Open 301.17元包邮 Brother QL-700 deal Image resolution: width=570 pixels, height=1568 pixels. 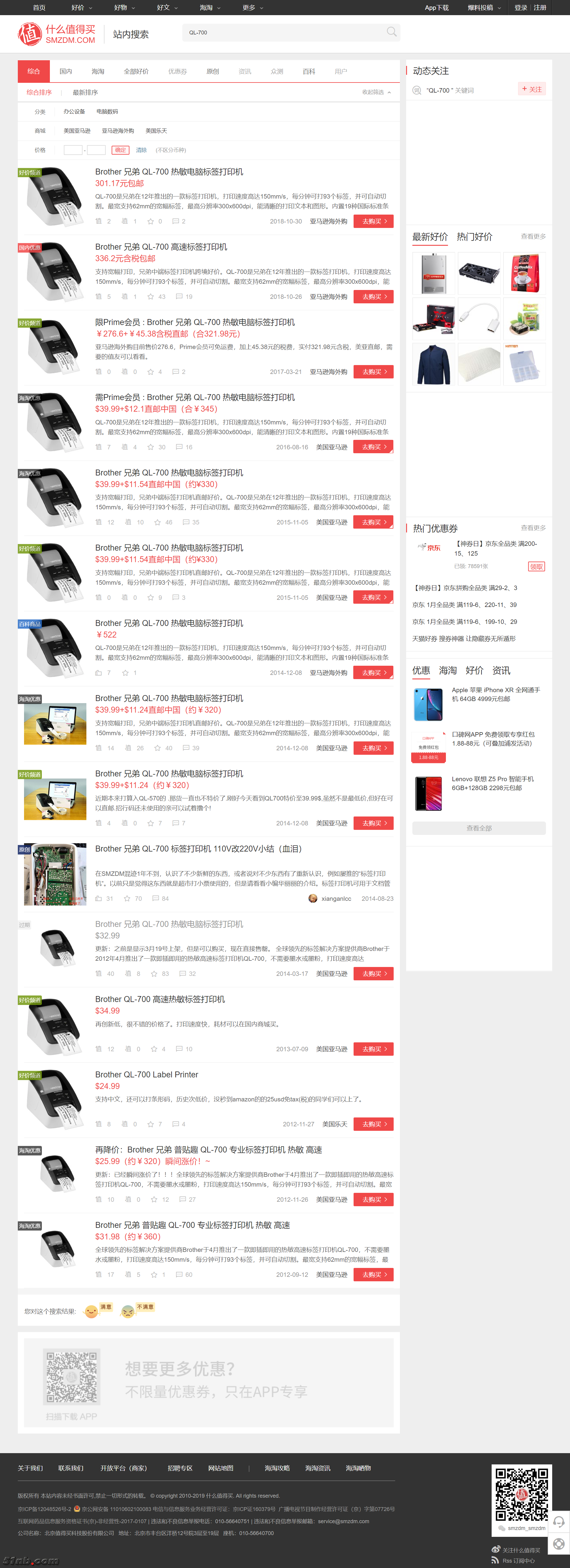(x=169, y=172)
